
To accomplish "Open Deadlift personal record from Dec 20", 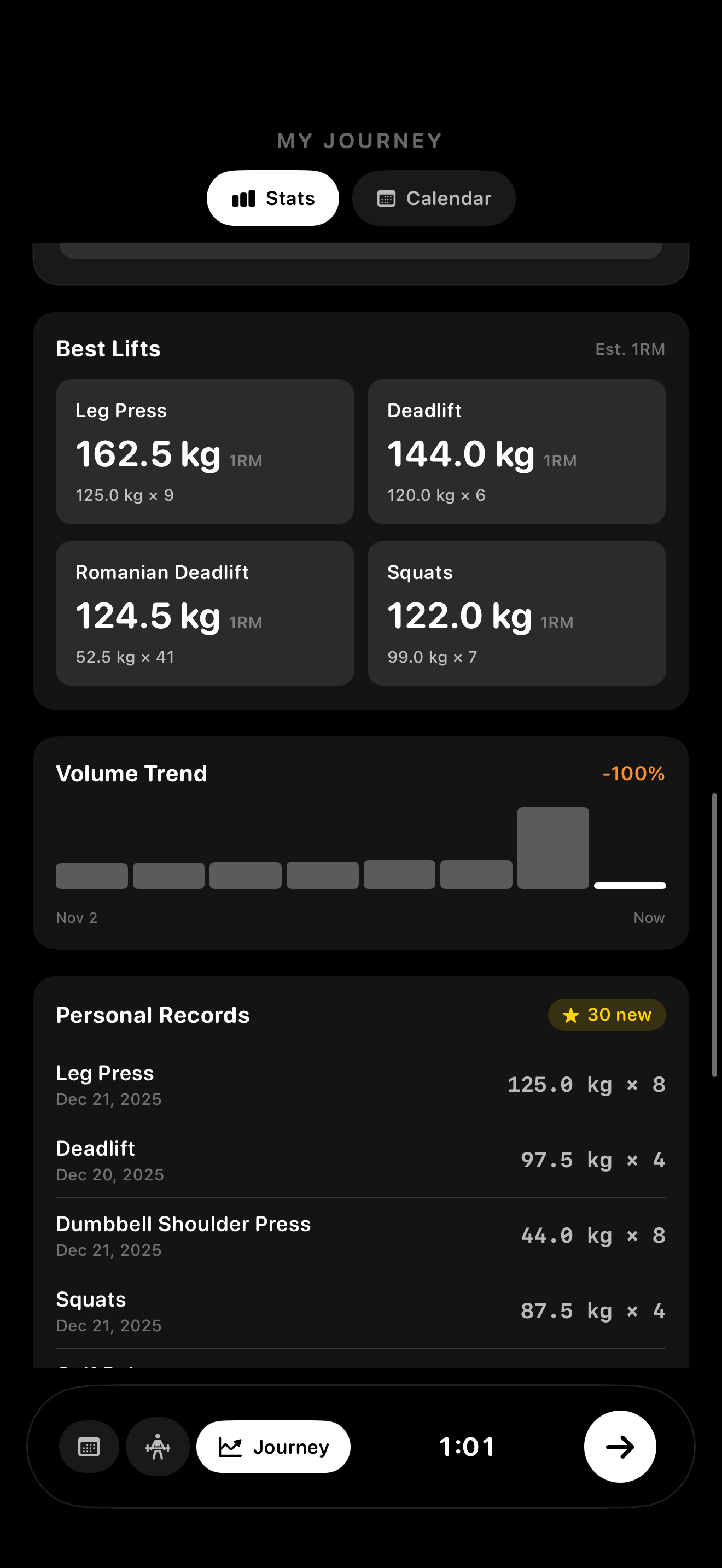I will click(x=360, y=1160).
